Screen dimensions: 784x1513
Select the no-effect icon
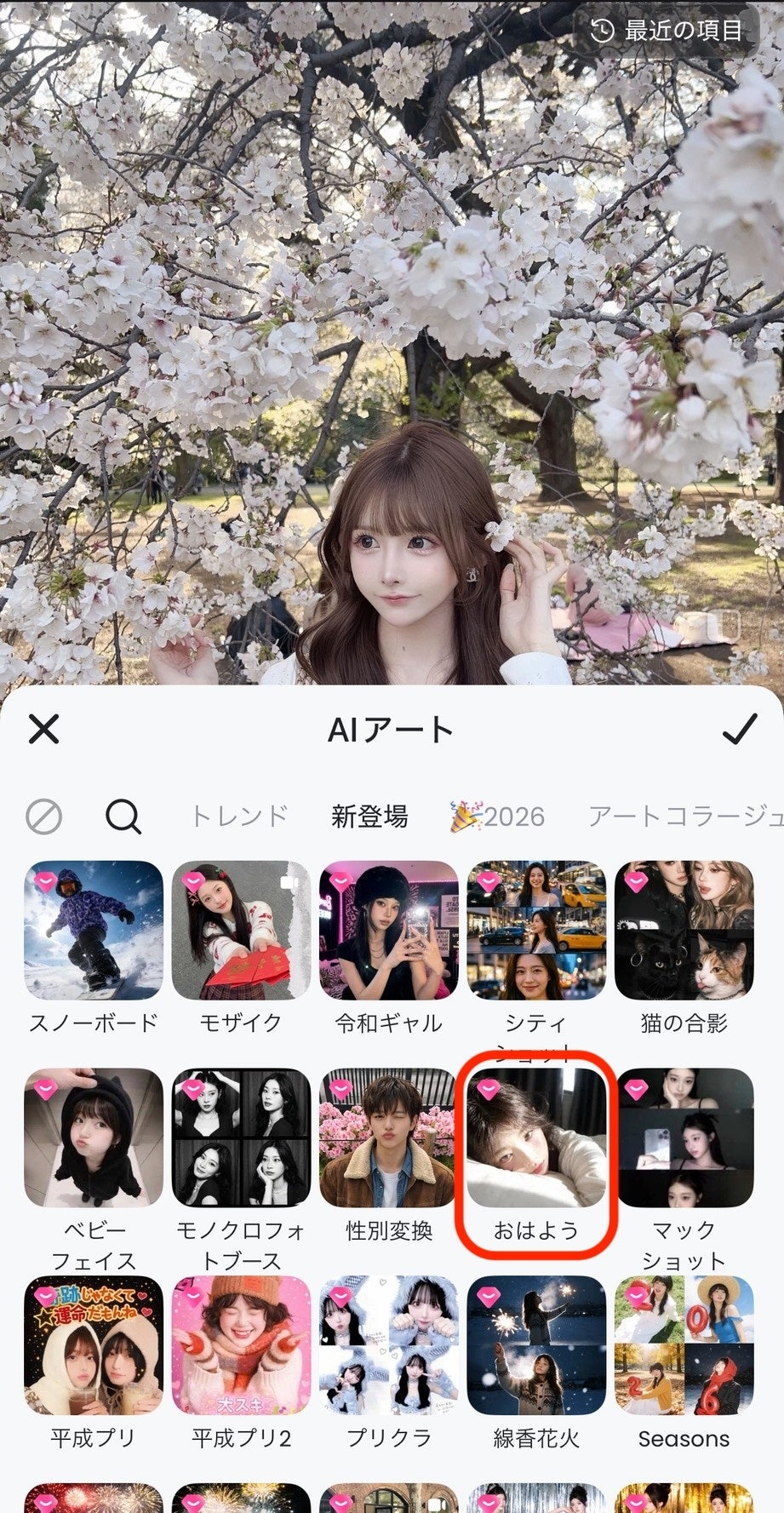tap(43, 817)
